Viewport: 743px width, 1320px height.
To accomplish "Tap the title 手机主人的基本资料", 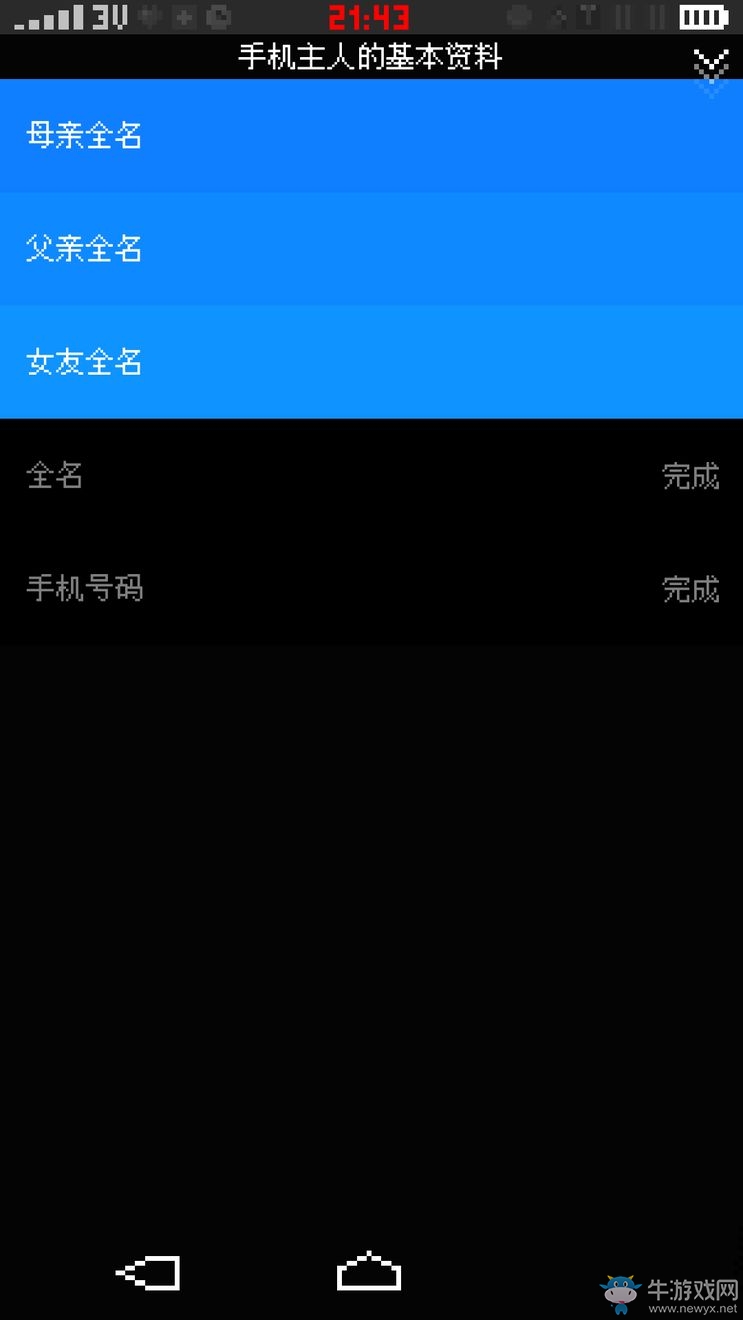I will 371,58.
